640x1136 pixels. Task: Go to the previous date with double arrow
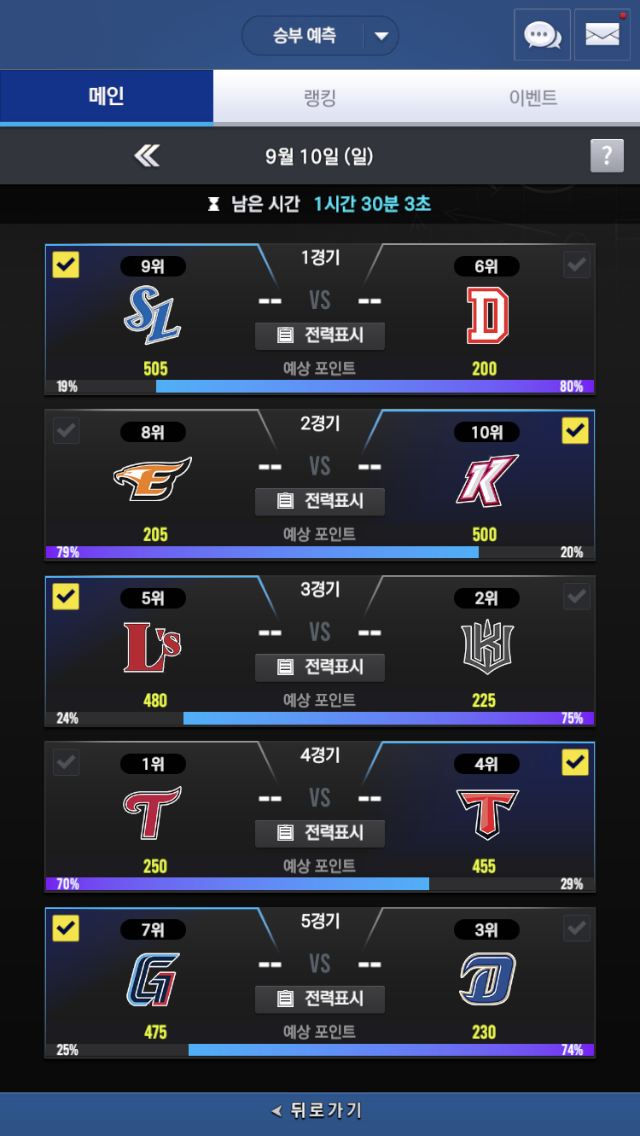pyautogui.click(x=146, y=156)
